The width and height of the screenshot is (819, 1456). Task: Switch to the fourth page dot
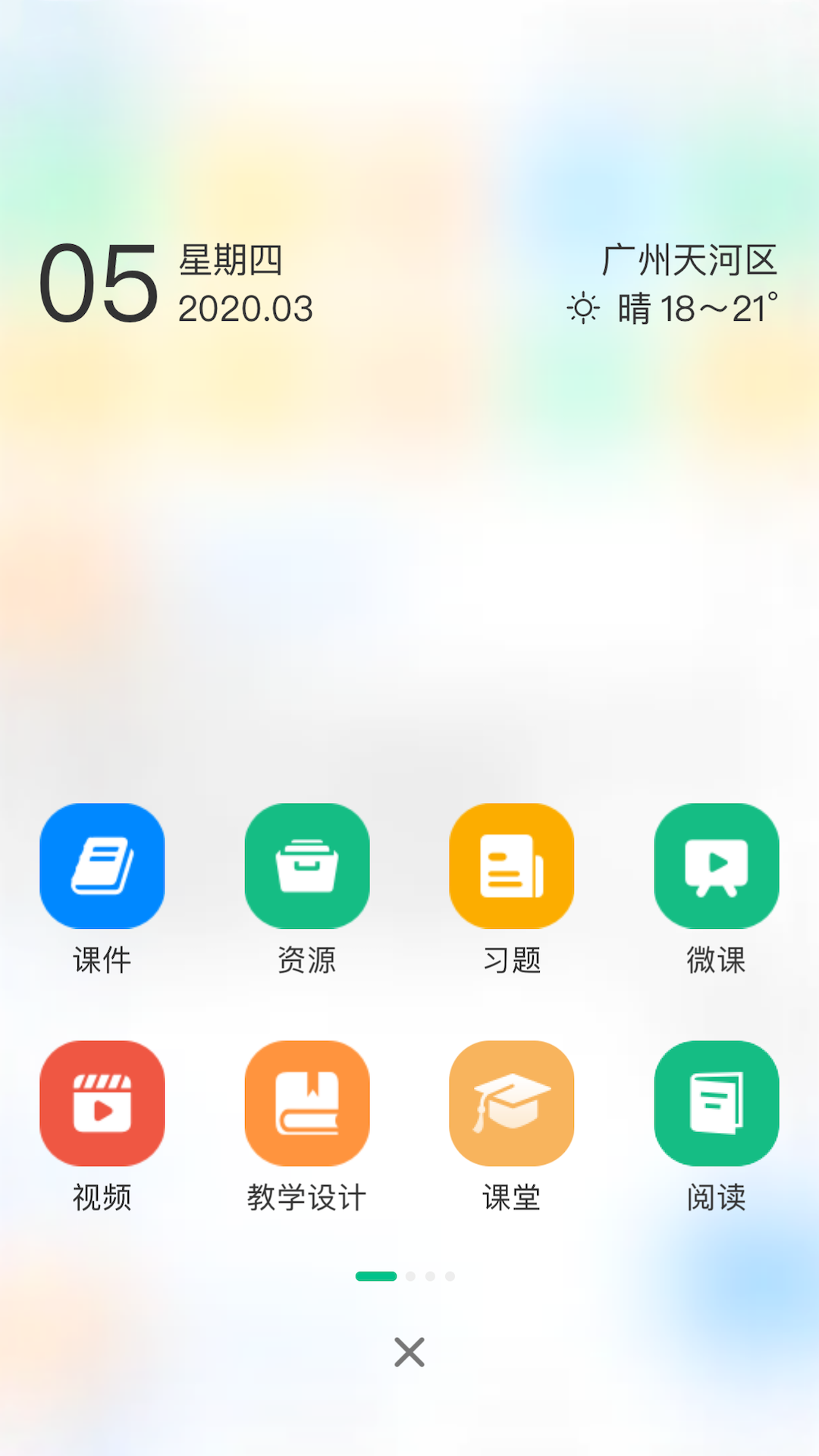(x=450, y=1276)
